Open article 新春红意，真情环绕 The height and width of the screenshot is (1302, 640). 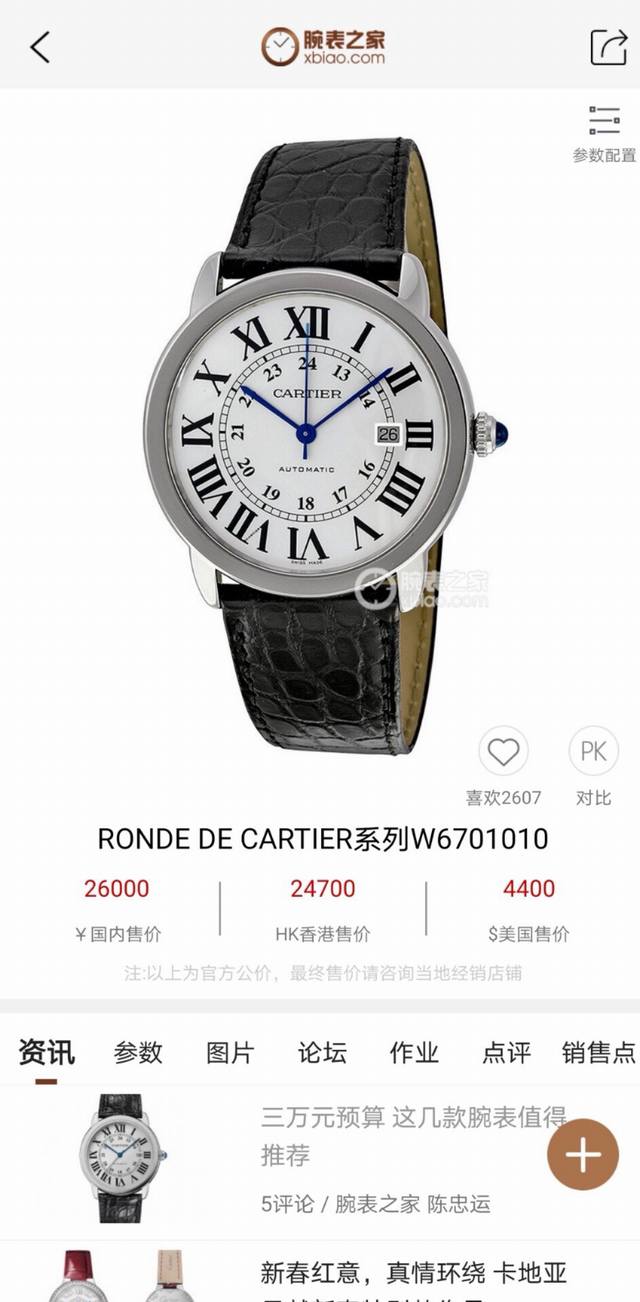(320, 1272)
